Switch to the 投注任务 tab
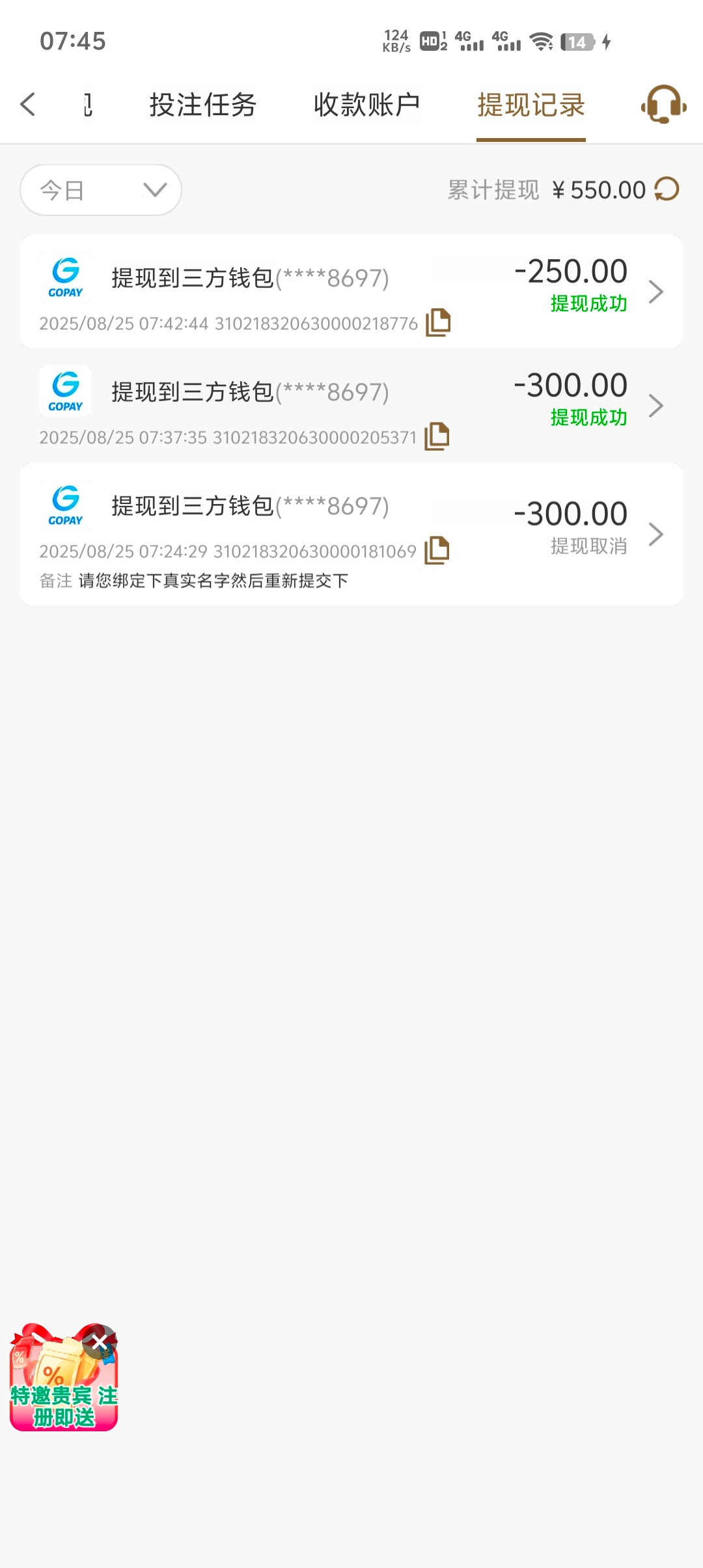The width and height of the screenshot is (703, 1568). [x=203, y=105]
